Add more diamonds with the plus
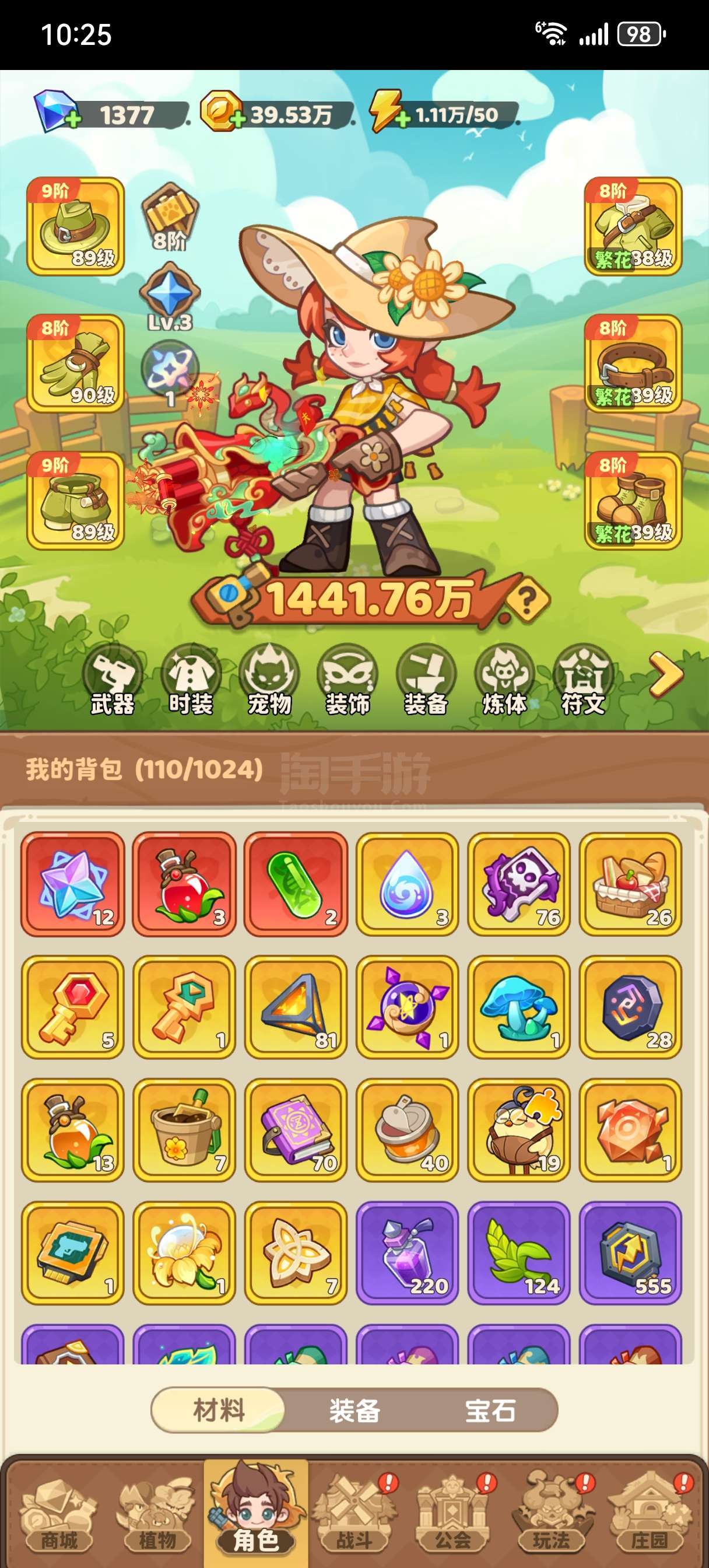709x1568 pixels. click(73, 118)
